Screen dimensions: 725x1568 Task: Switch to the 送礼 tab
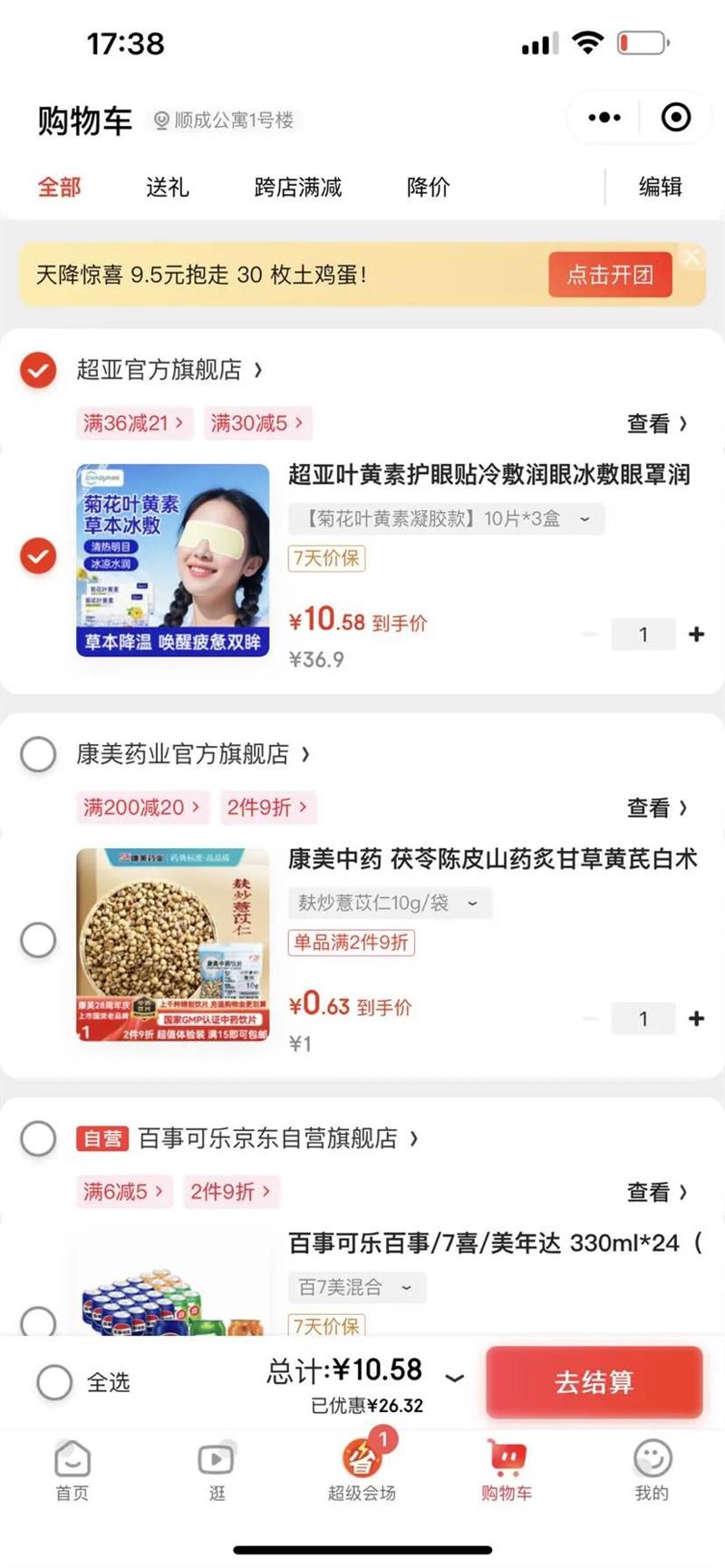coord(168,188)
